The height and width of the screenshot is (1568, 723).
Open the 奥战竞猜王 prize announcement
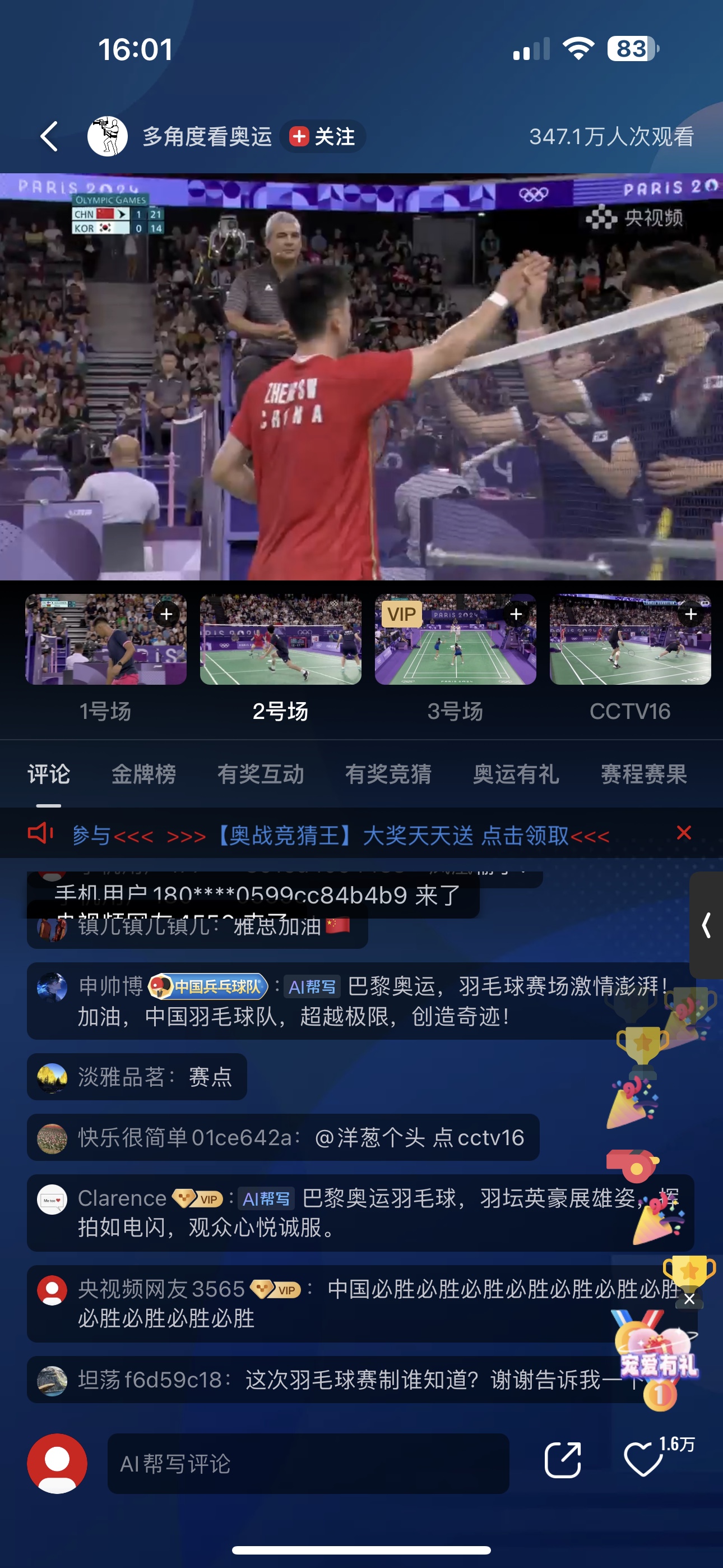(341, 835)
